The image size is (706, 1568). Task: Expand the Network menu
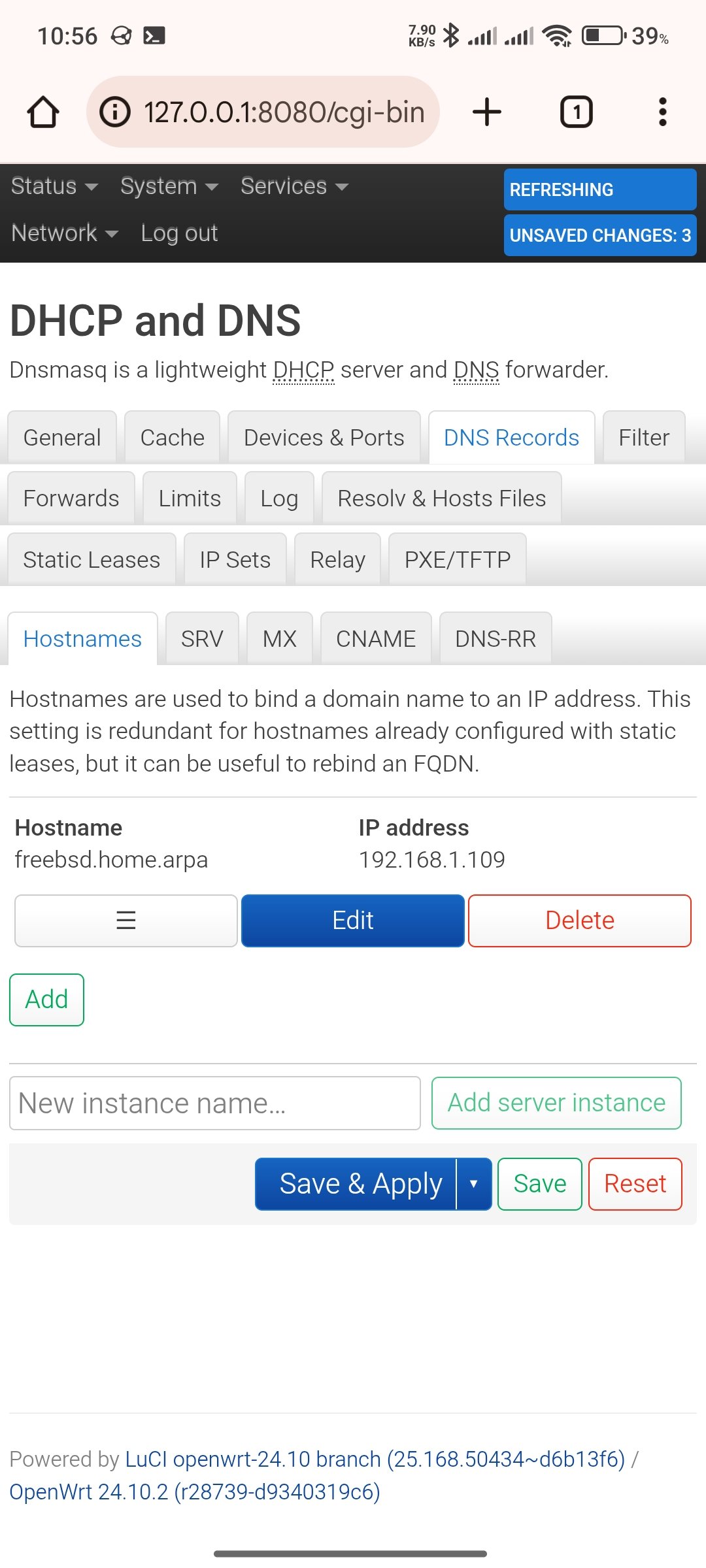(x=64, y=233)
